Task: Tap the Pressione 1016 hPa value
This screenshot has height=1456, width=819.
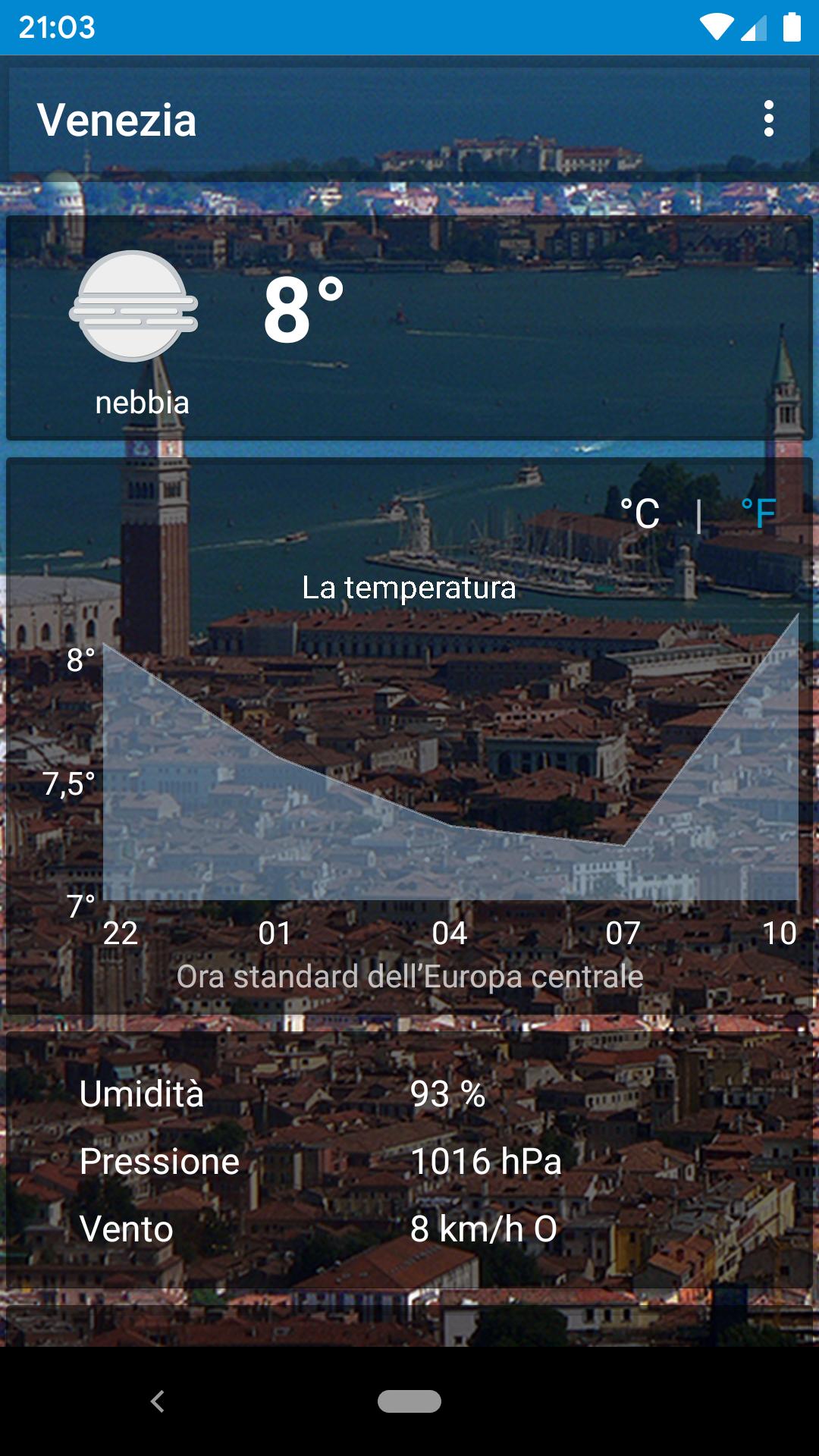Action: (x=486, y=1160)
